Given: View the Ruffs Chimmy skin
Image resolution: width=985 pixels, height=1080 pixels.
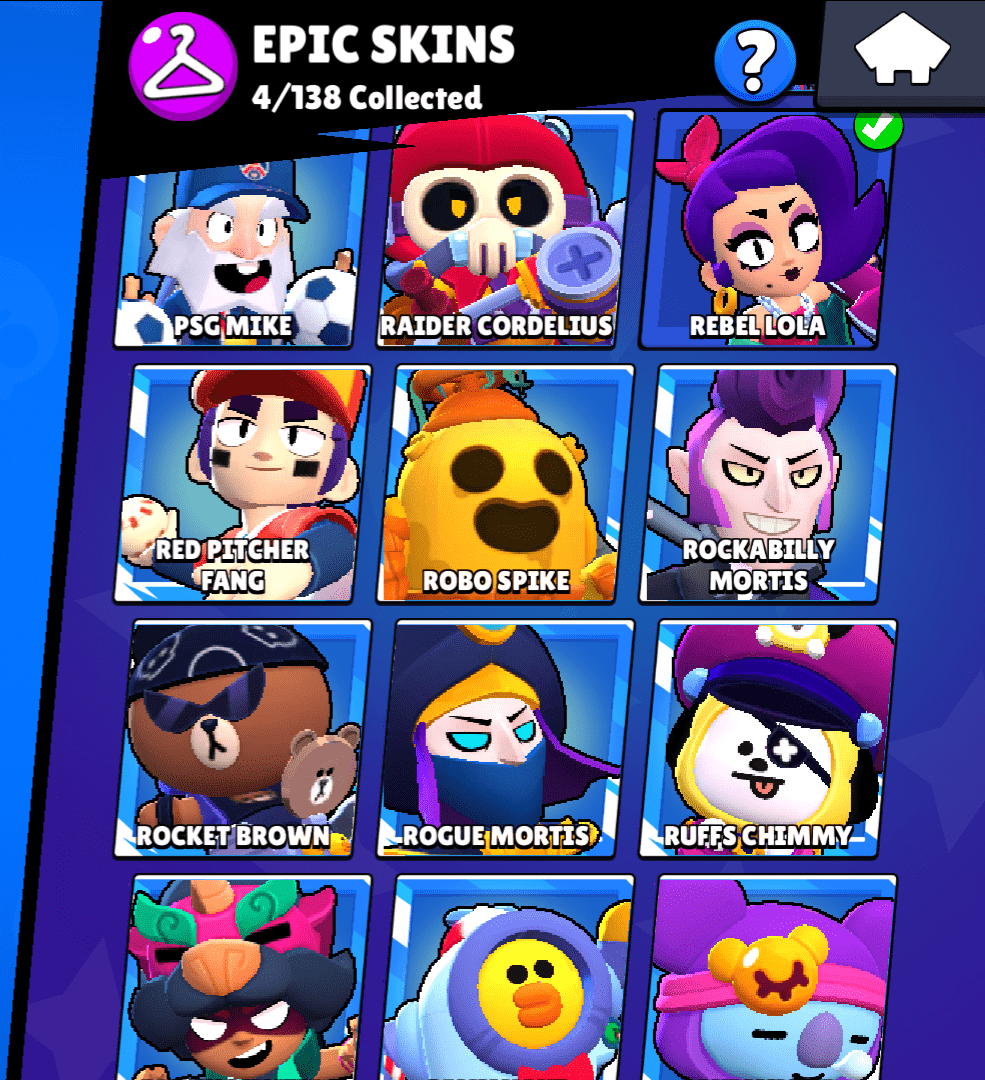Looking at the screenshot, I should 768,740.
